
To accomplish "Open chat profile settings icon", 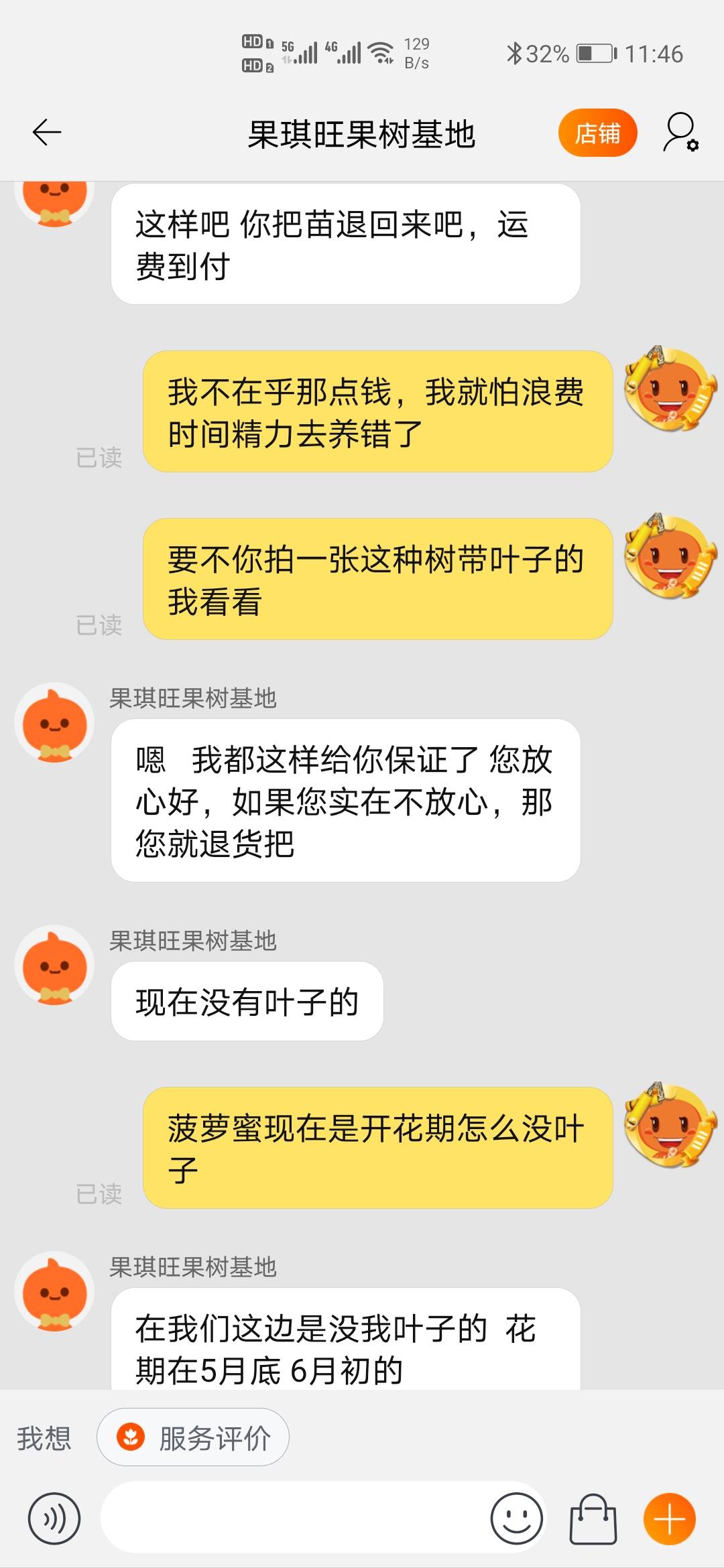I will coord(680,133).
